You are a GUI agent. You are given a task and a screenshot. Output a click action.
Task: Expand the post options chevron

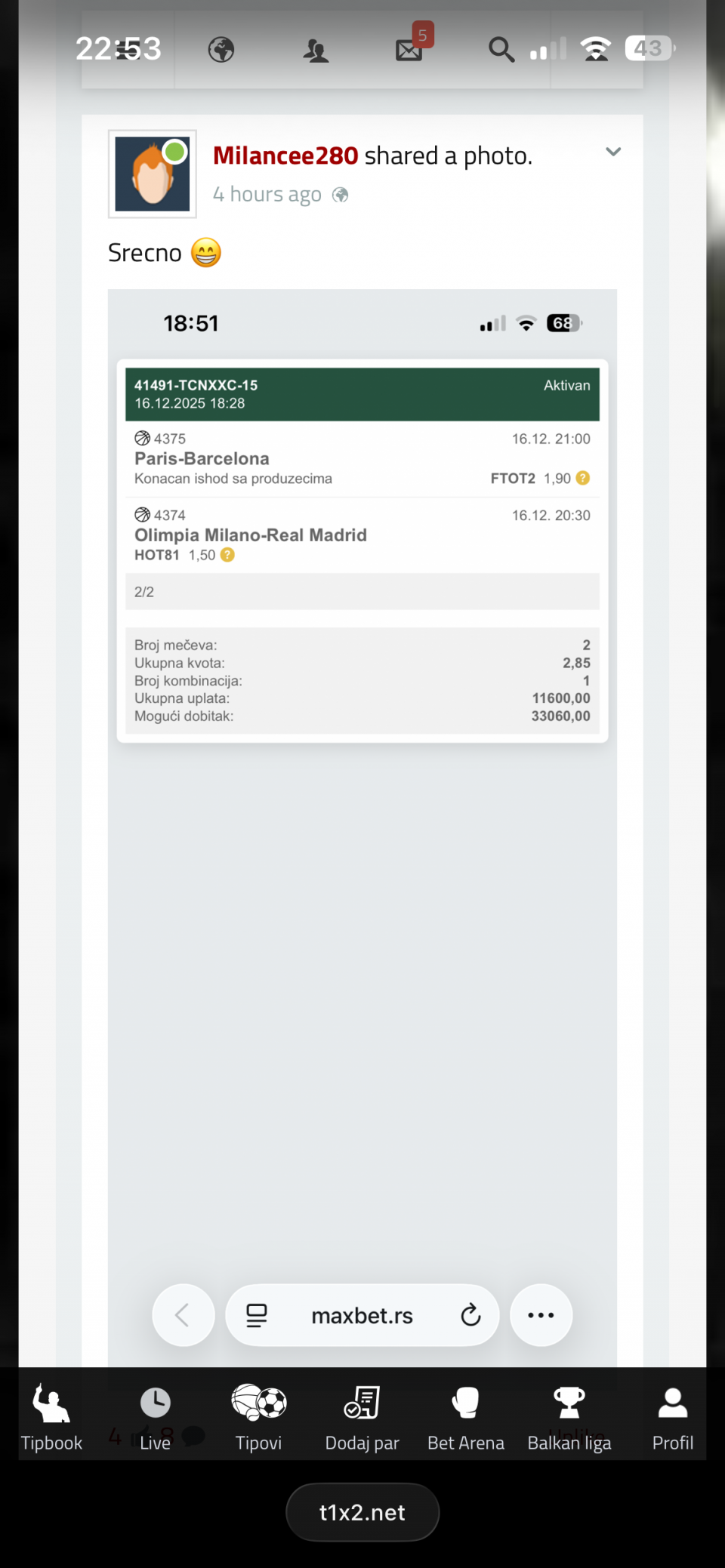pos(613,152)
